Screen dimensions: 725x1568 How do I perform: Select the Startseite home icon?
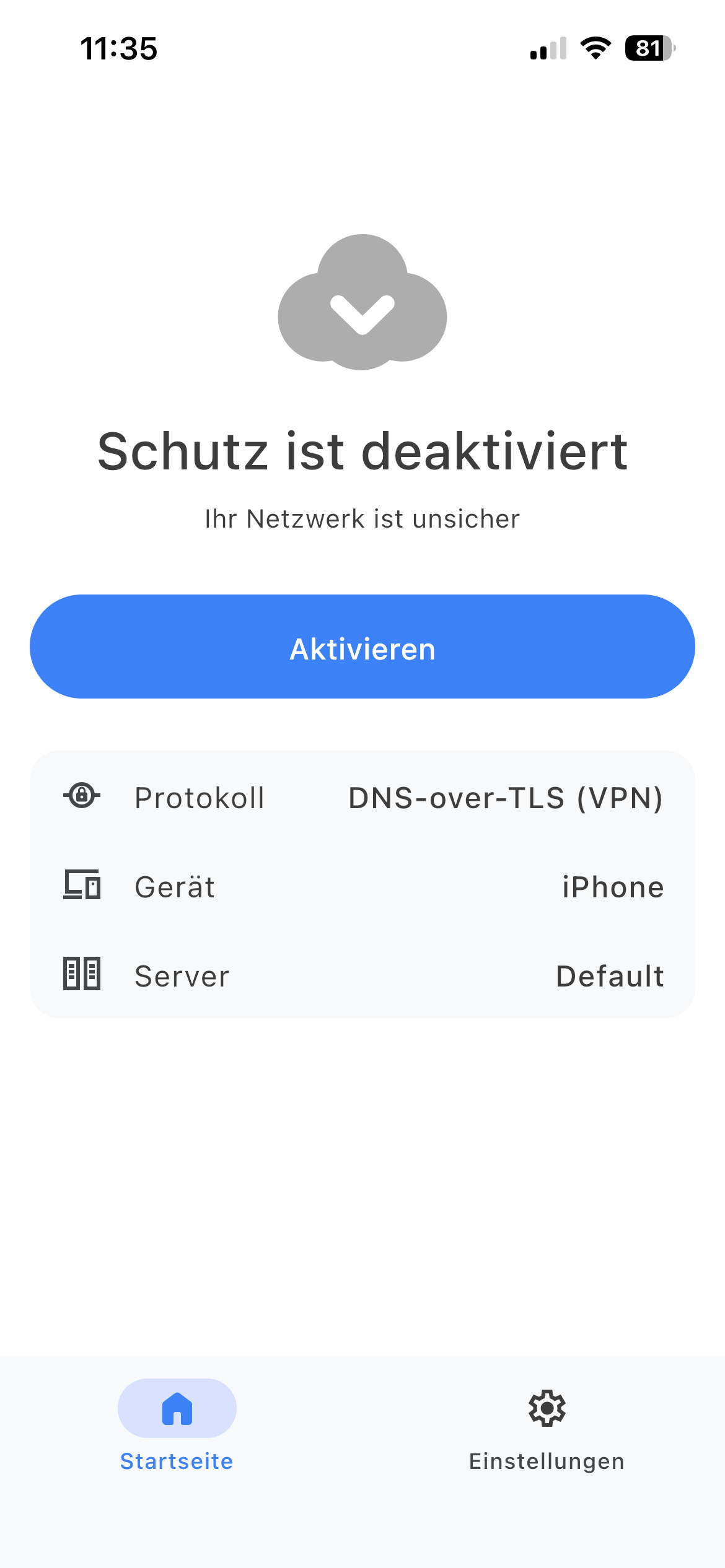click(x=177, y=1408)
